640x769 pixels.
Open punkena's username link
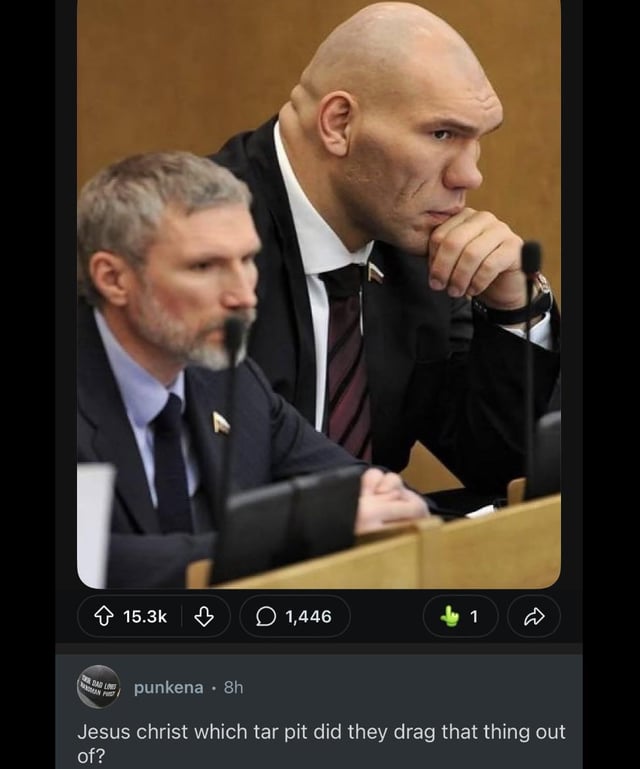click(168, 687)
